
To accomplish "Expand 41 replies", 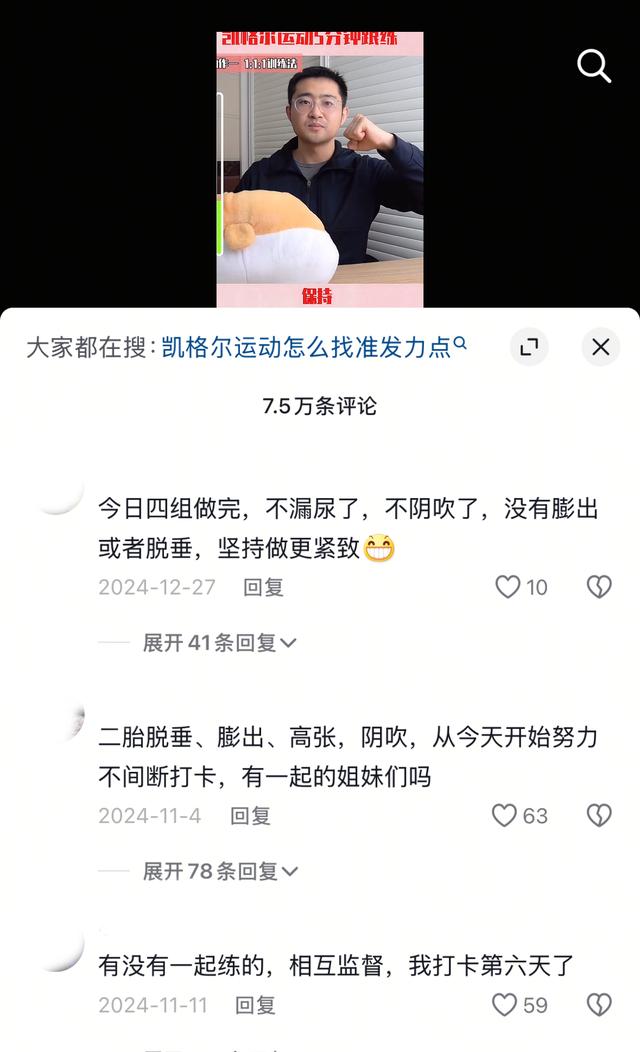I will point(219,643).
